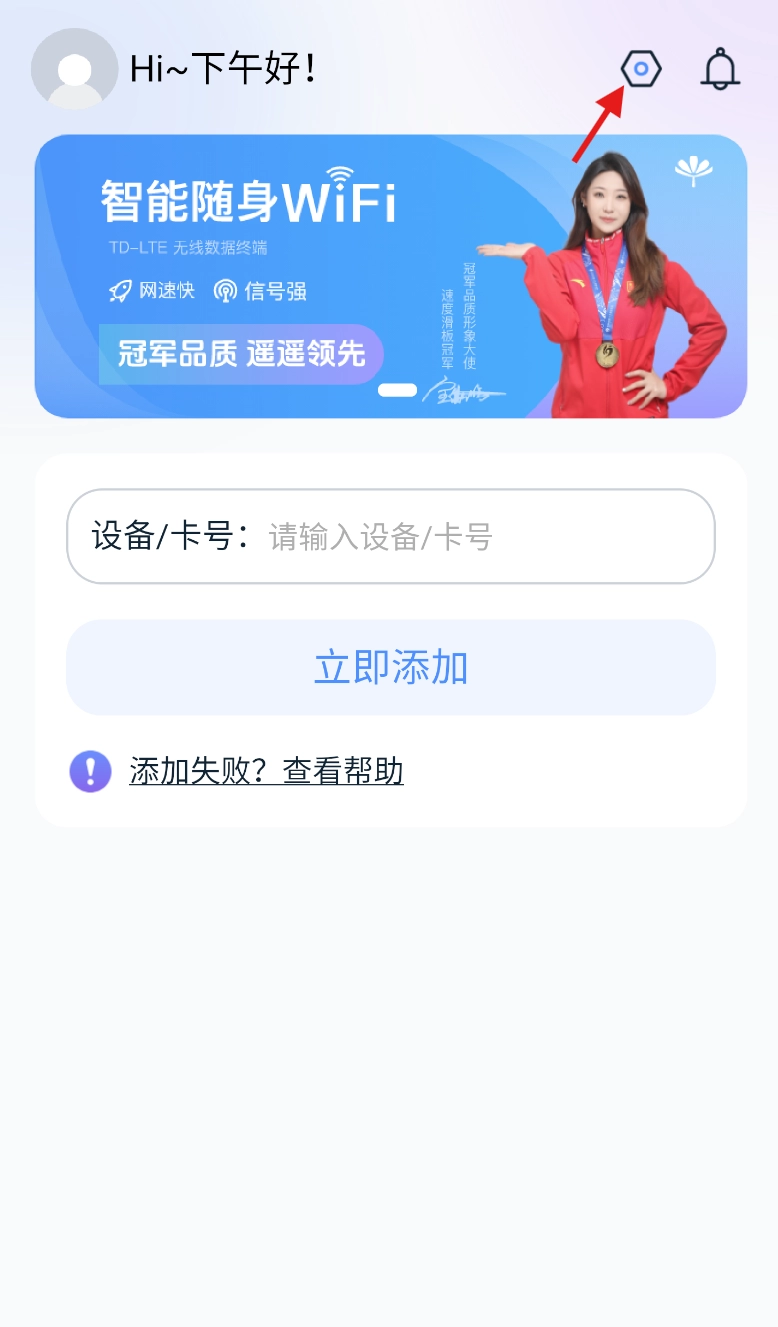778x1327 pixels.
Task: Open the notifications bell
Action: tap(720, 70)
